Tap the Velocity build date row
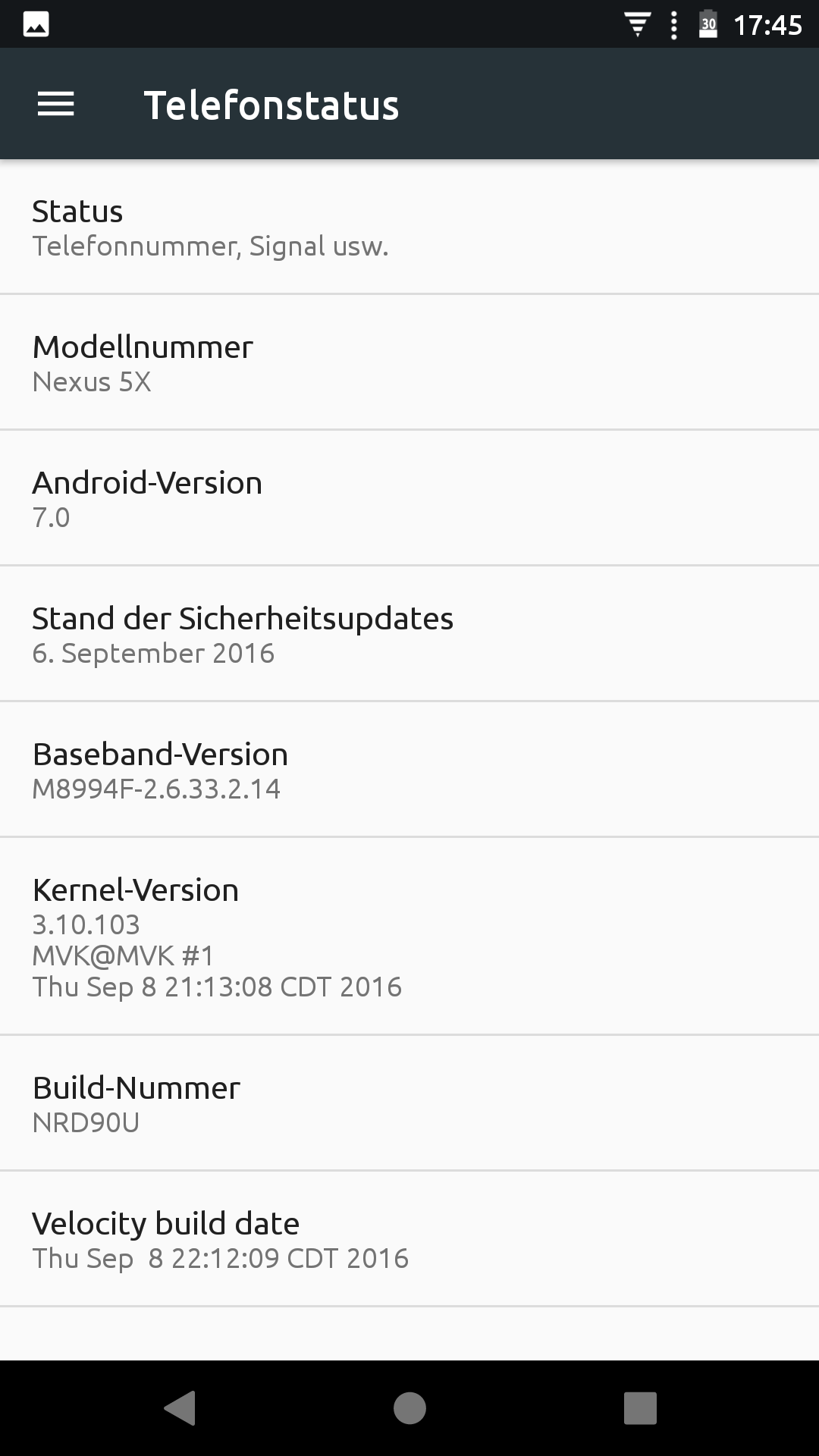The width and height of the screenshot is (819, 1456). click(x=409, y=1239)
